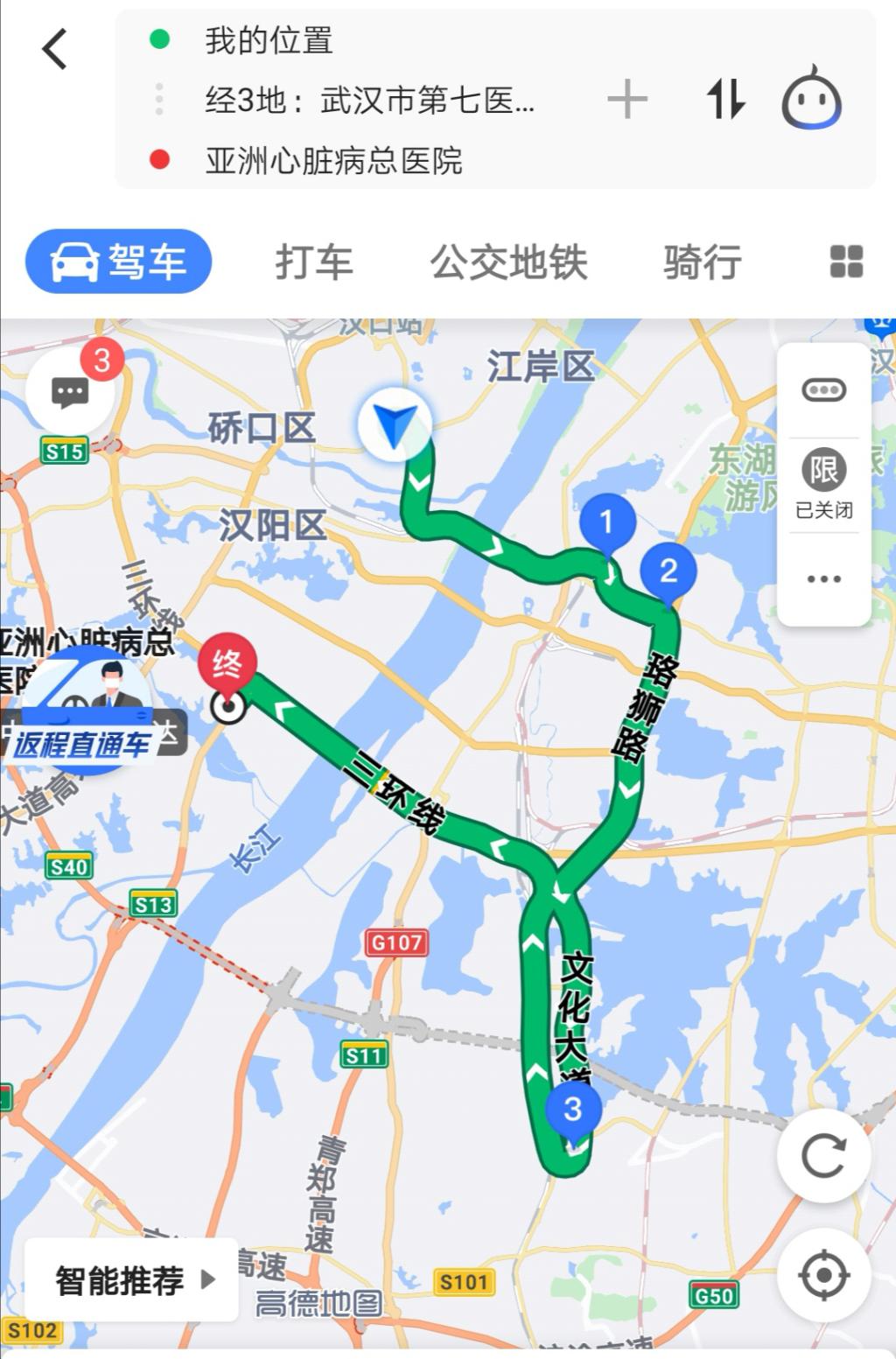
Task: Swap start and destination order
Action: [x=725, y=99]
